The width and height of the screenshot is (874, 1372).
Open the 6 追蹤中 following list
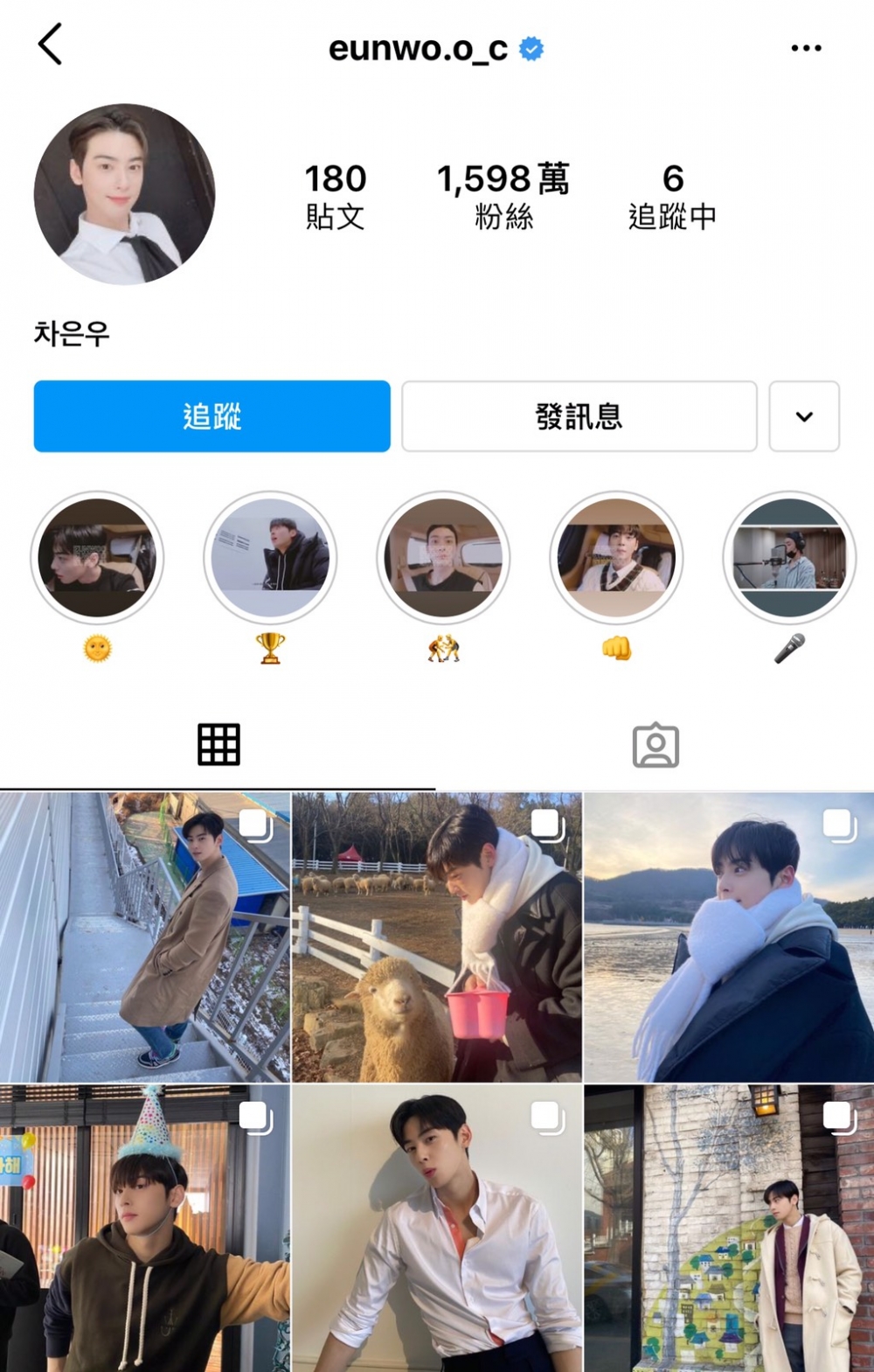[x=672, y=196]
